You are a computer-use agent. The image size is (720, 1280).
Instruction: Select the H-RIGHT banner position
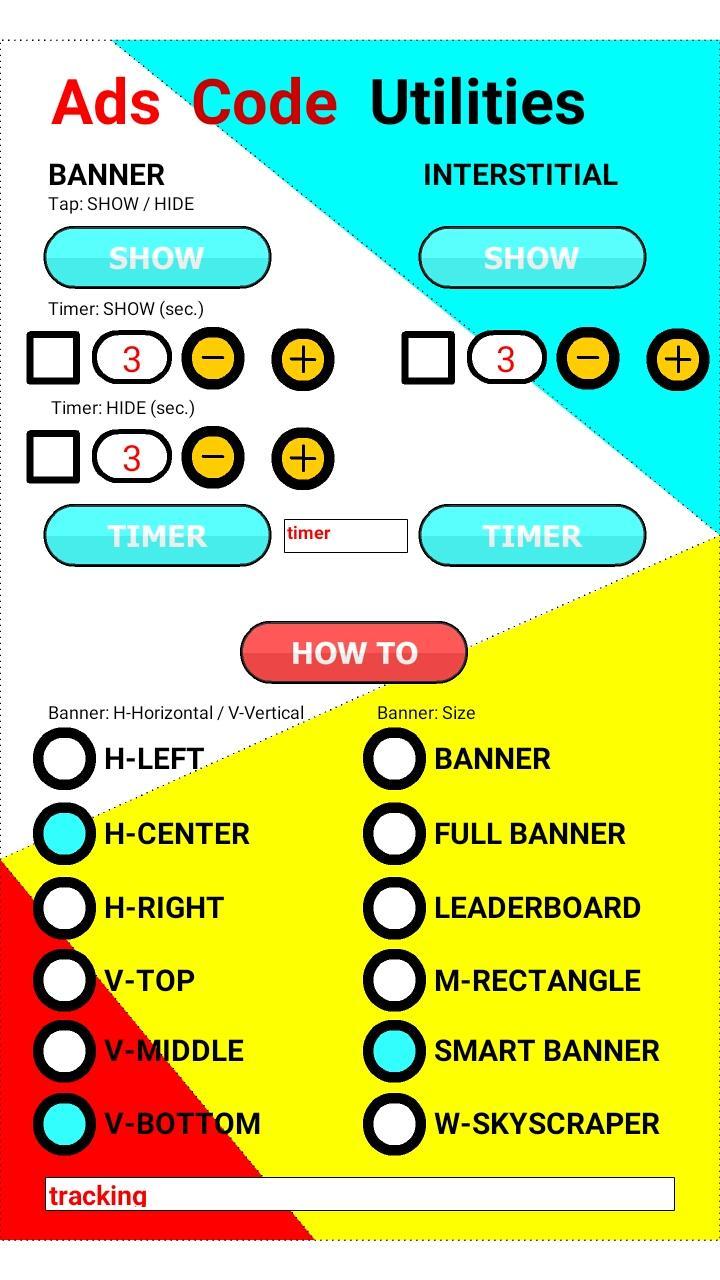pos(65,908)
